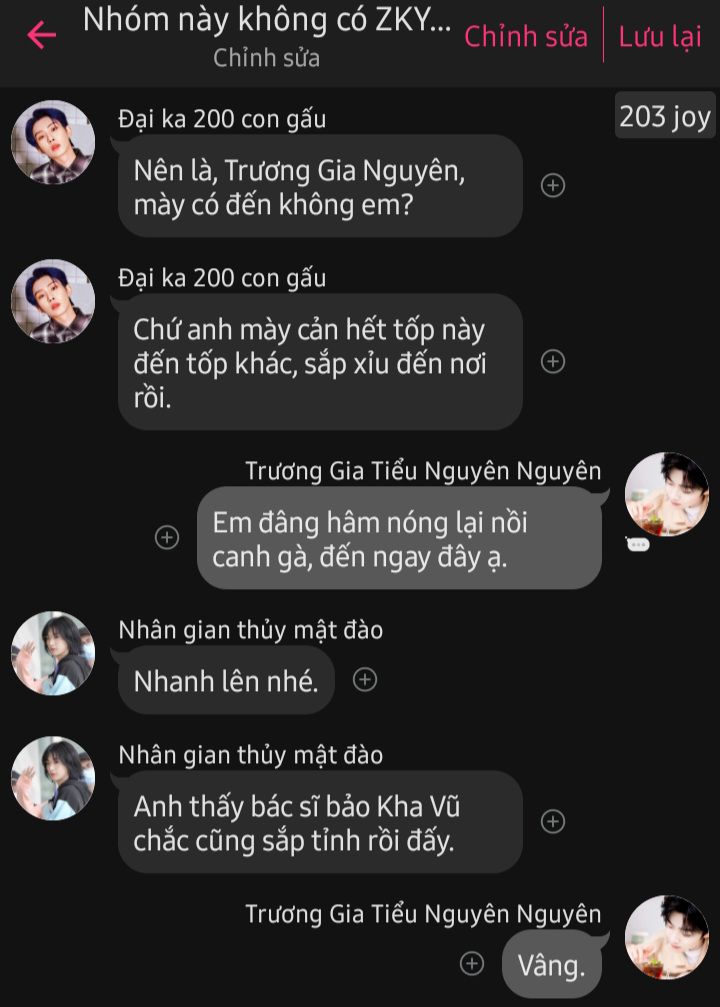Viewport: 720px width, 1007px height.
Task: Select the 'Nhanh lên nhé.' message bubble
Action: 226,681
